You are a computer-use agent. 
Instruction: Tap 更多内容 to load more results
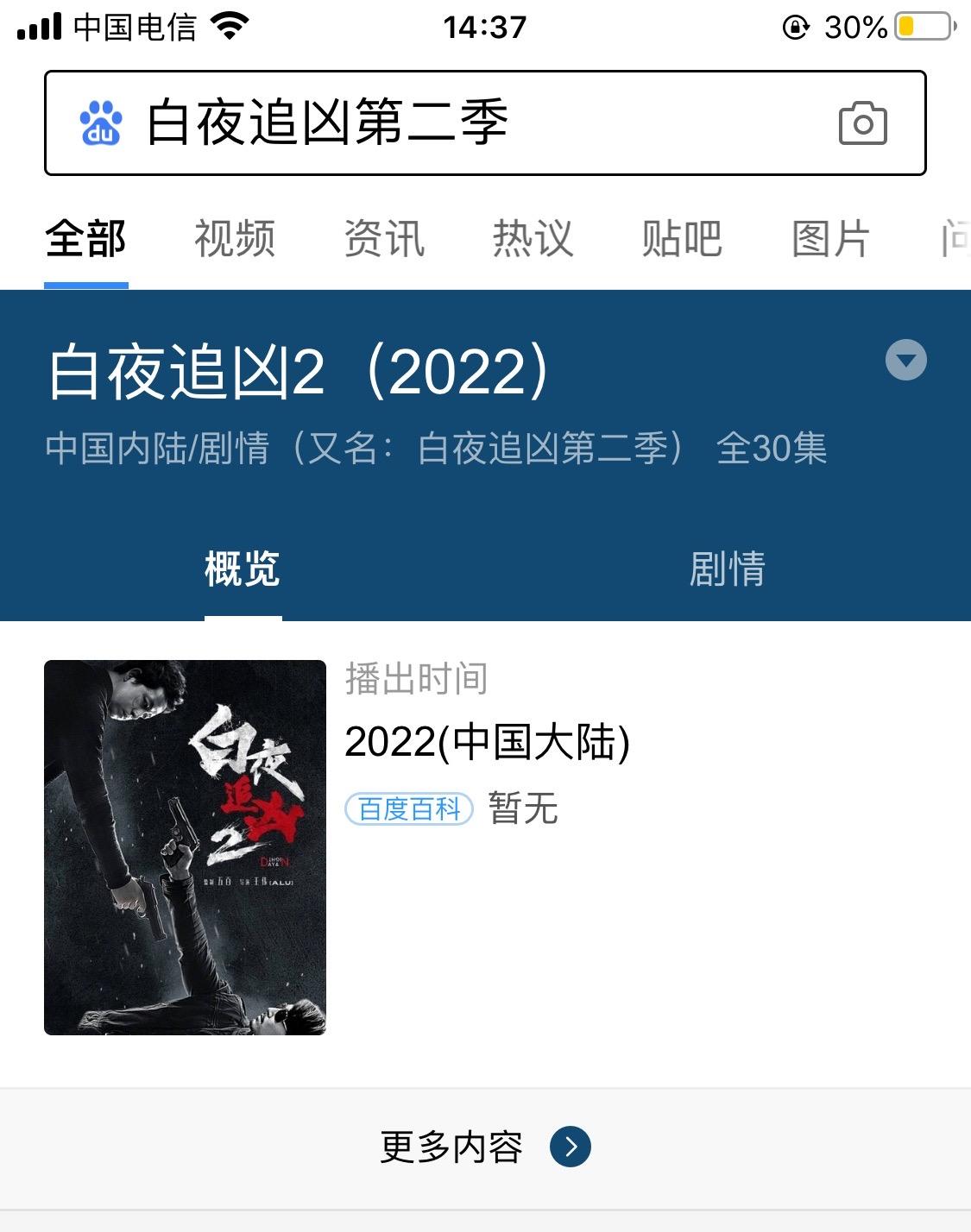pos(452,1147)
